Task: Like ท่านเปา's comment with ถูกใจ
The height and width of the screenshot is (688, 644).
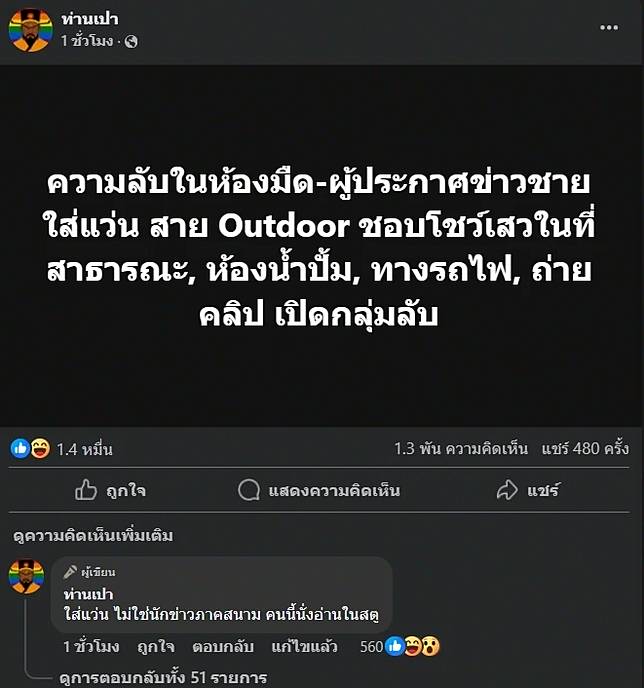Action: [158, 647]
